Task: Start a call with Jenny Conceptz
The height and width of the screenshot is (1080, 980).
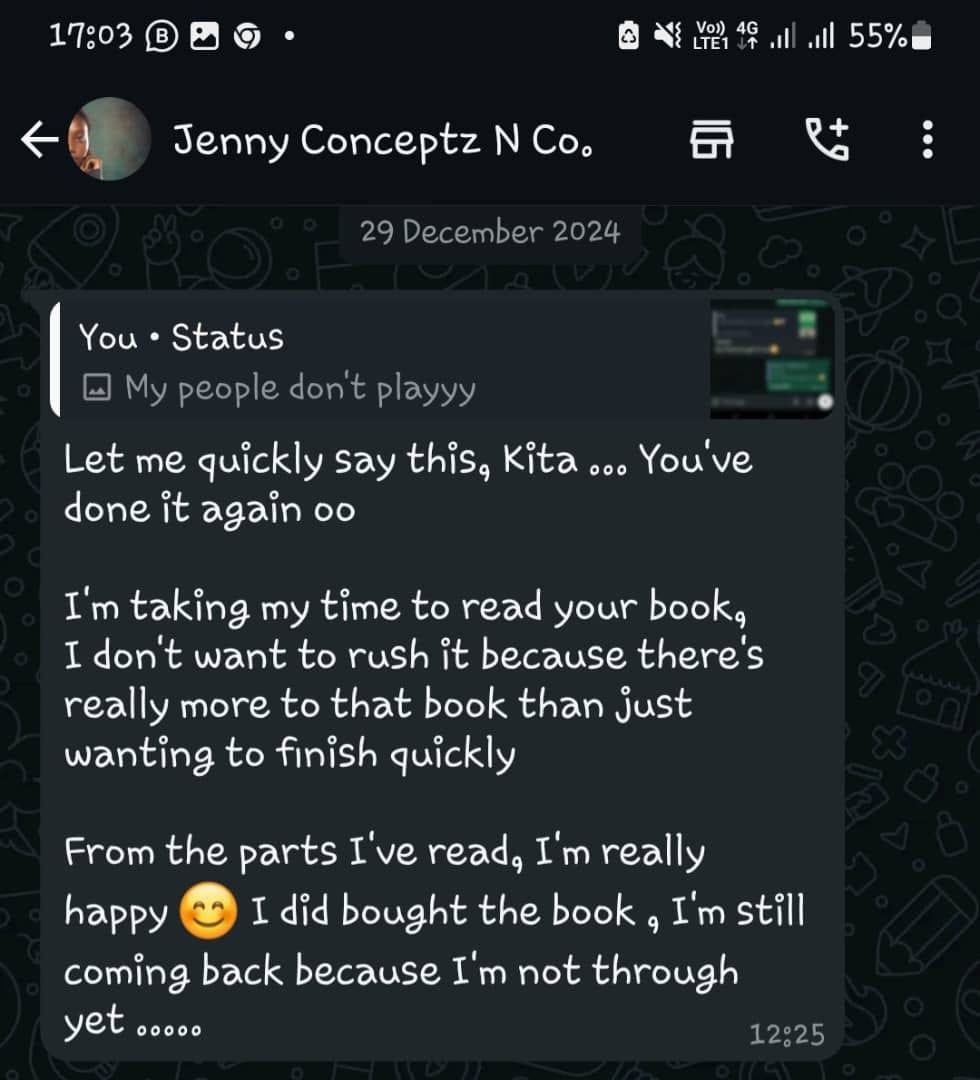Action: (827, 141)
